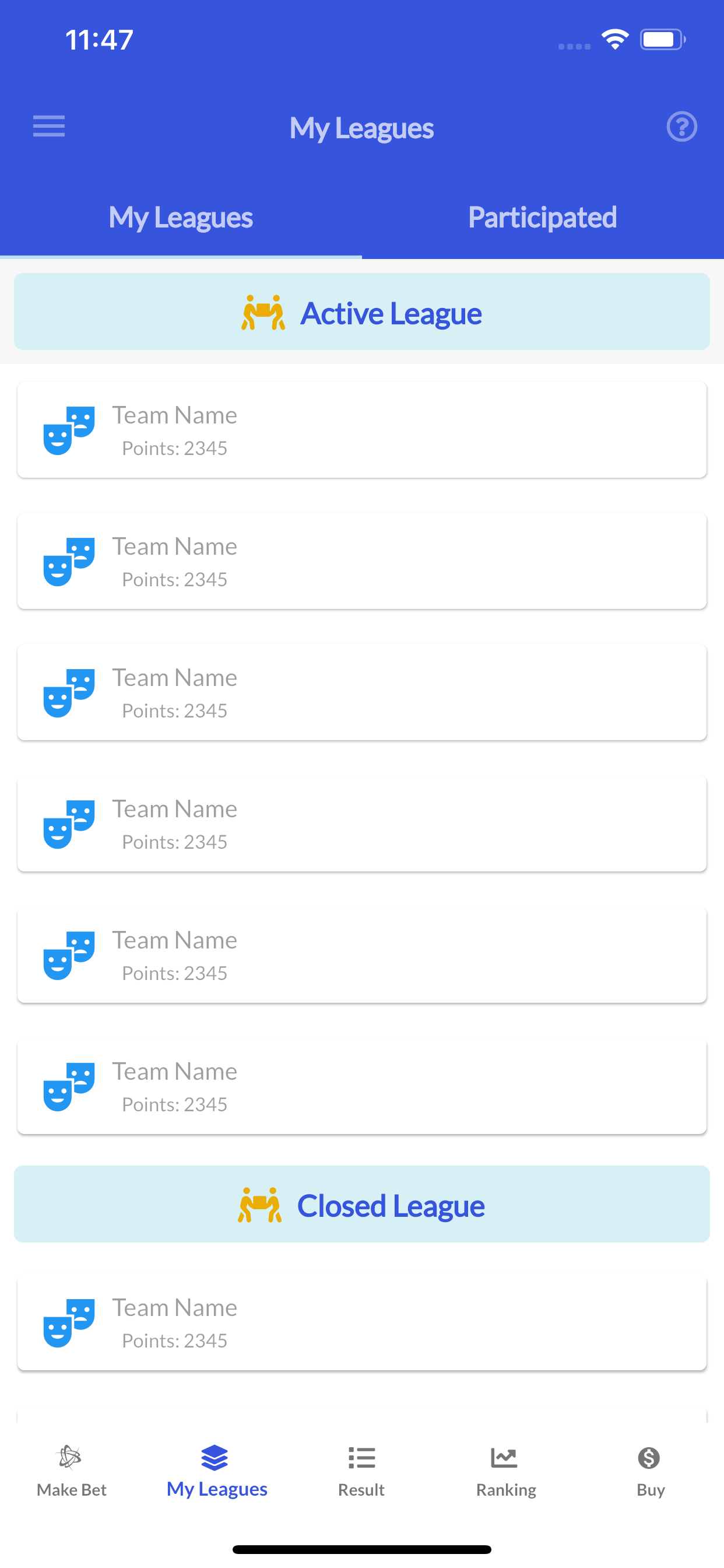Open the help question mark icon
This screenshot has height=1568, width=724.
[x=681, y=127]
